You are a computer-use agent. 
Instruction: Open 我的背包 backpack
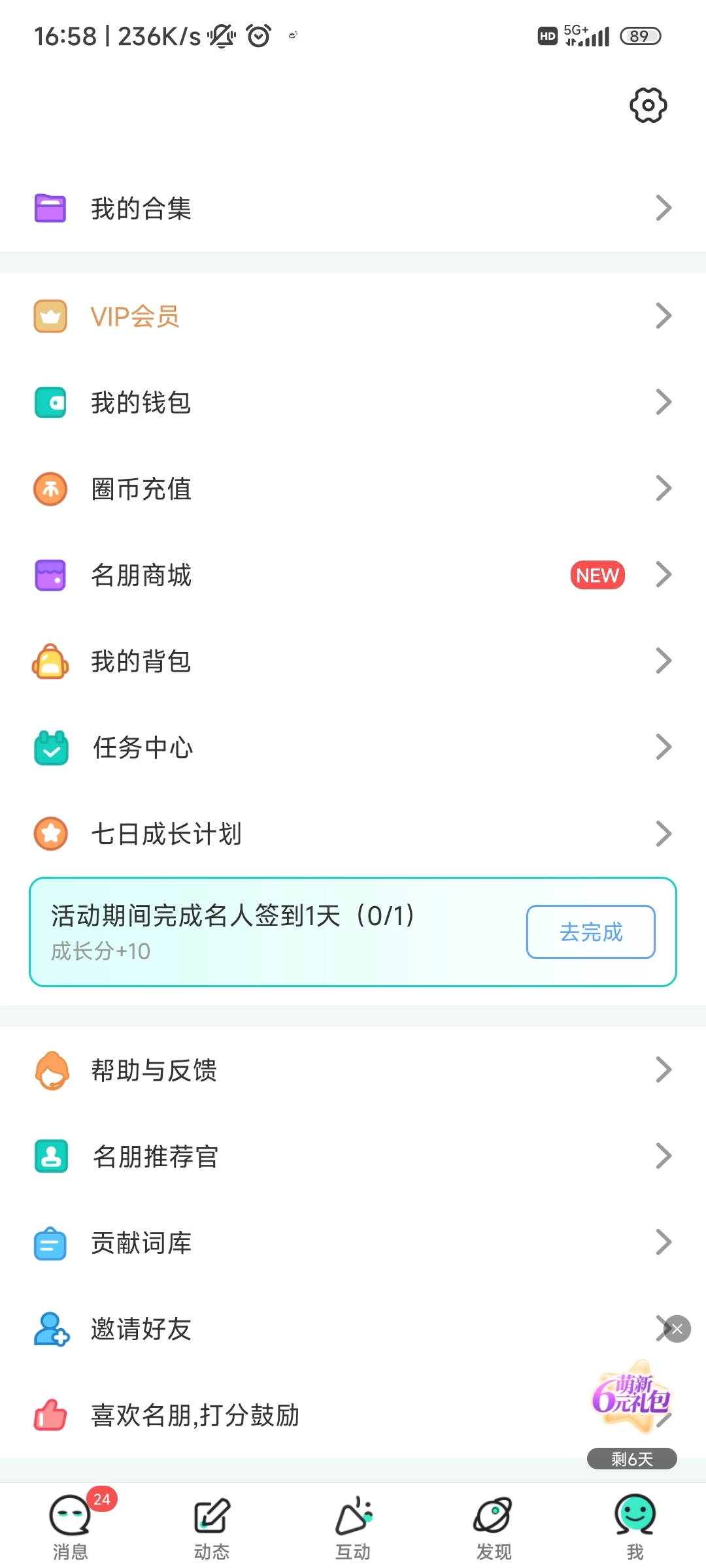tap(353, 661)
